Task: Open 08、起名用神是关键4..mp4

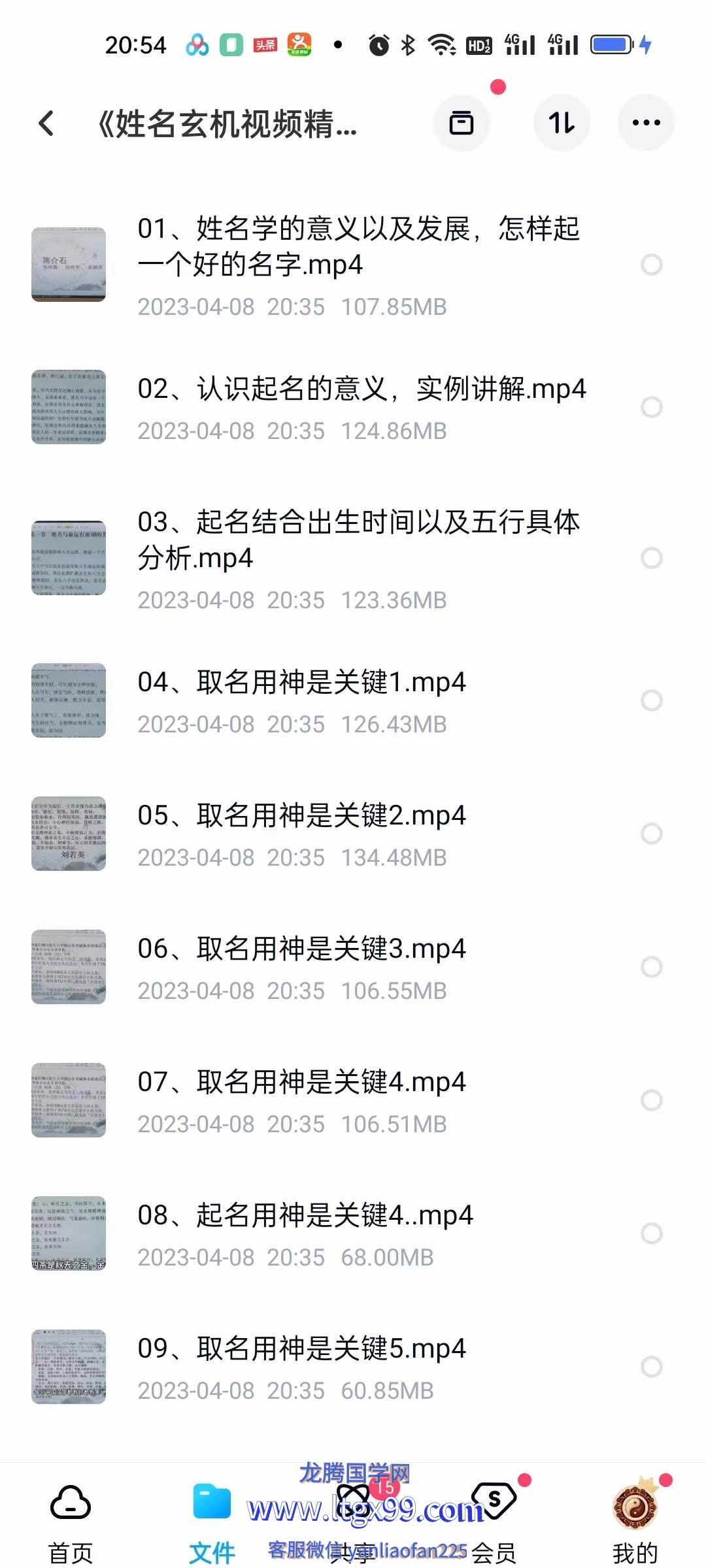Action: 305,1216
